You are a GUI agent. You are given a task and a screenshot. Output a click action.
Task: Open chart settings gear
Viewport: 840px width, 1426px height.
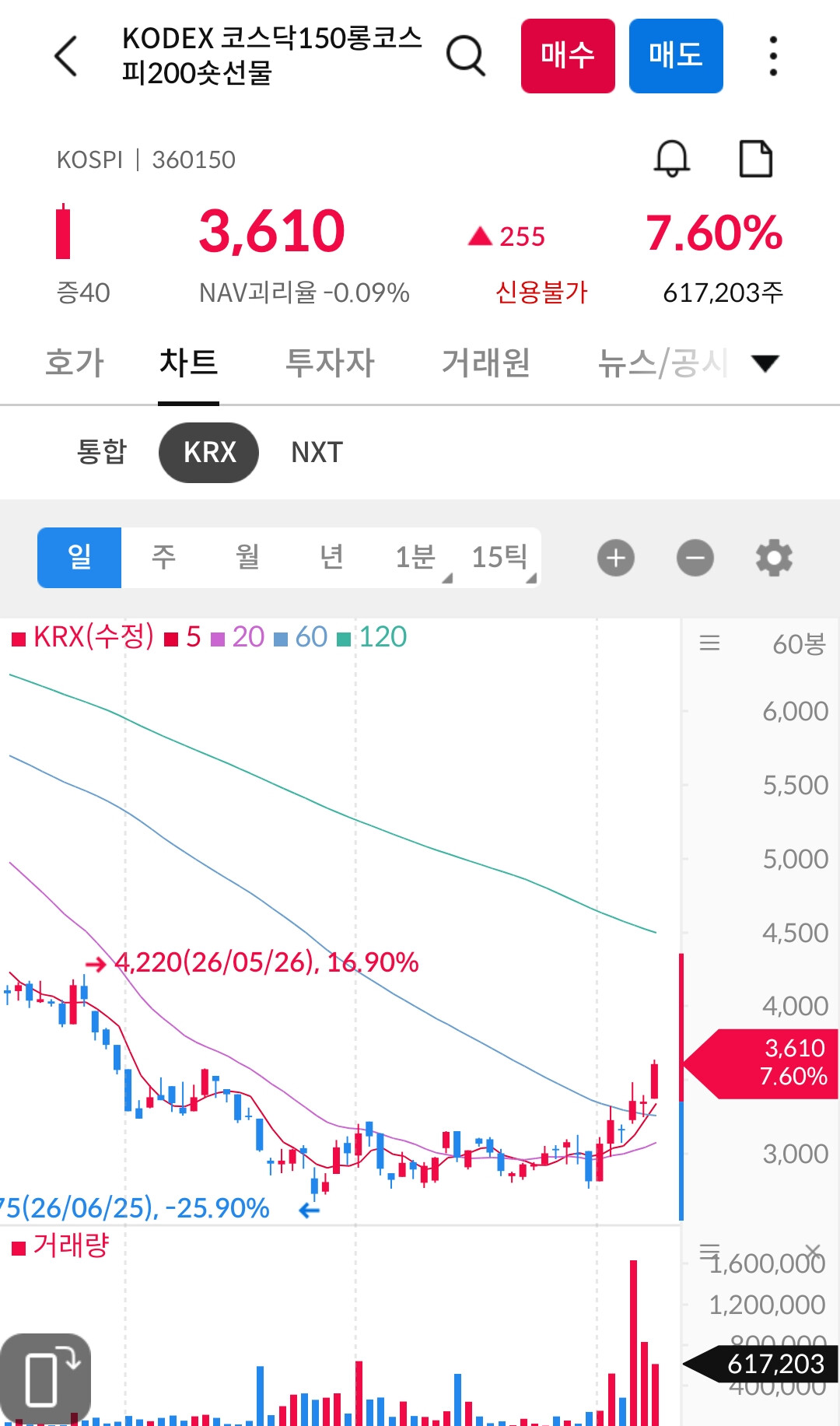pos(774,558)
